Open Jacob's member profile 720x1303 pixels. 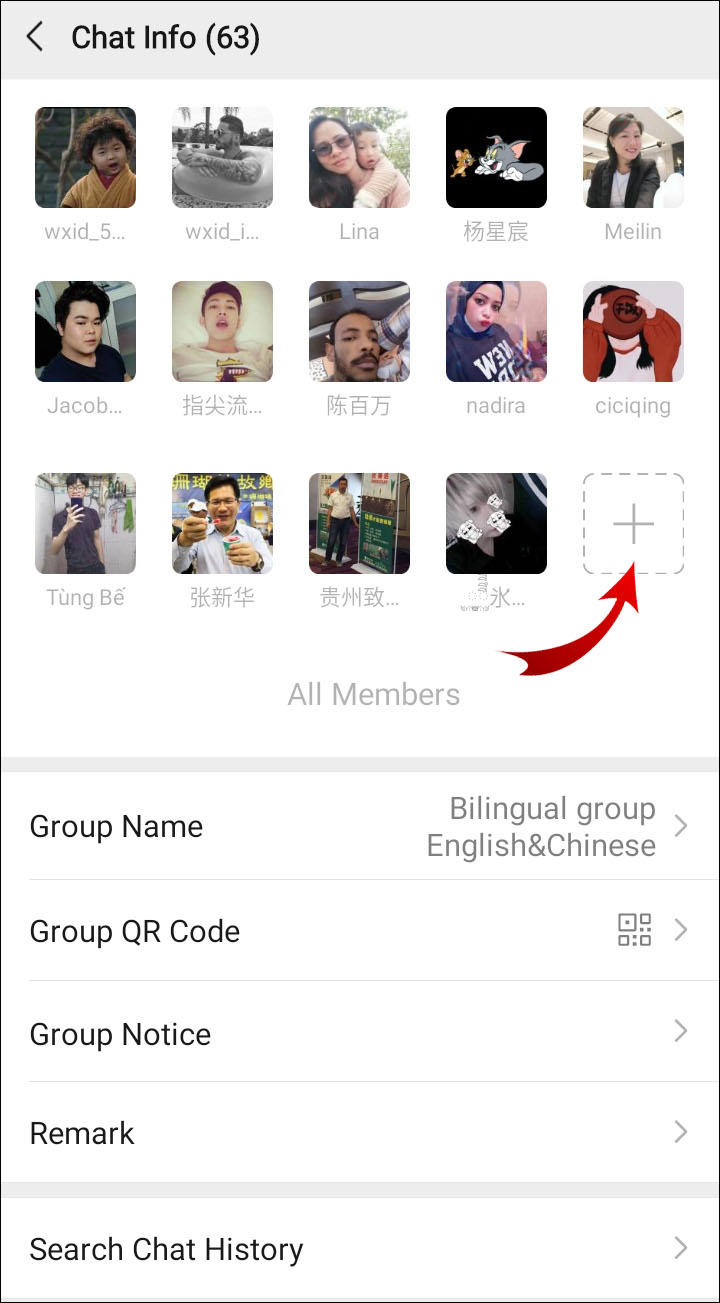pyautogui.click(x=85, y=331)
